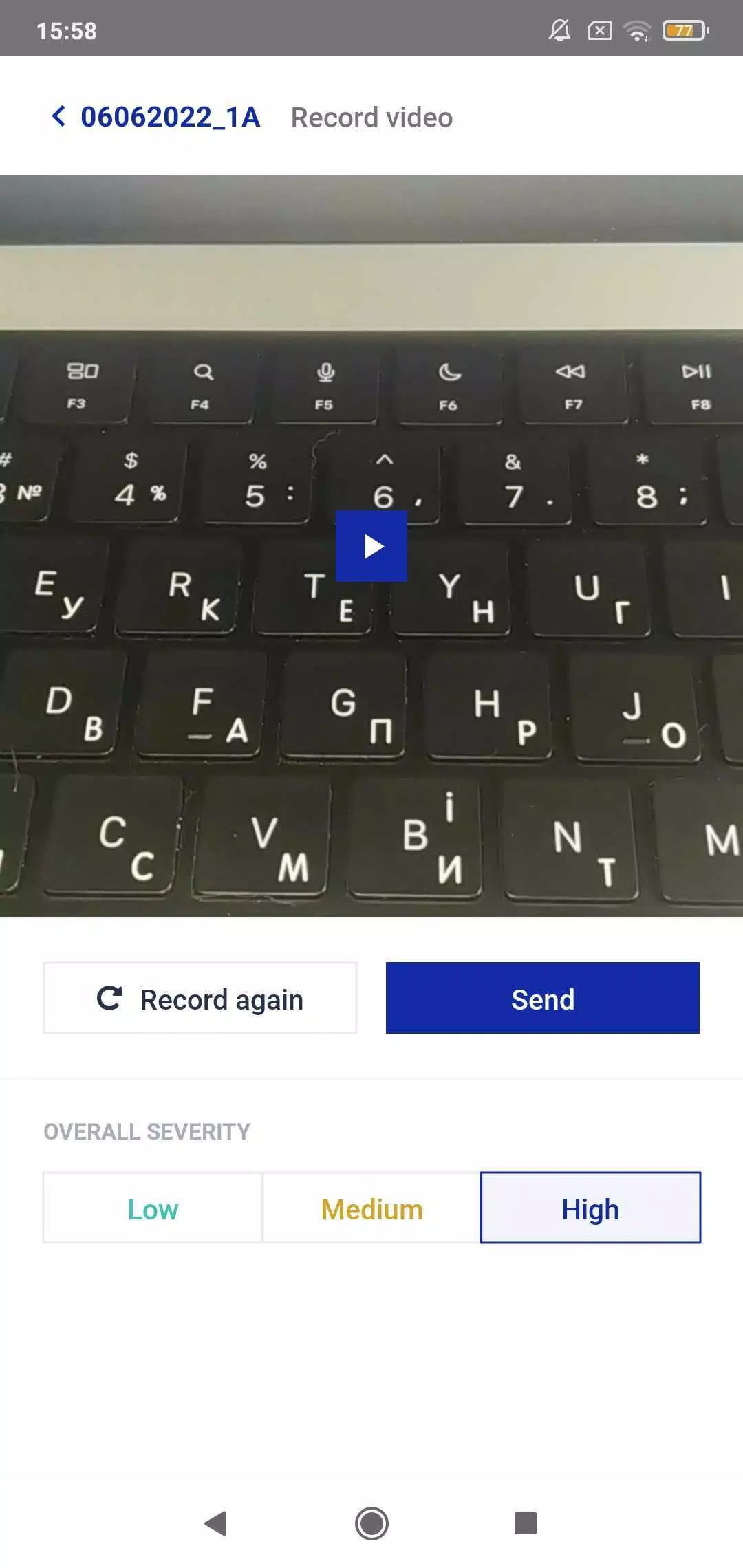Select Medium severity
Screen dimensions: 743x1568
click(371, 1208)
